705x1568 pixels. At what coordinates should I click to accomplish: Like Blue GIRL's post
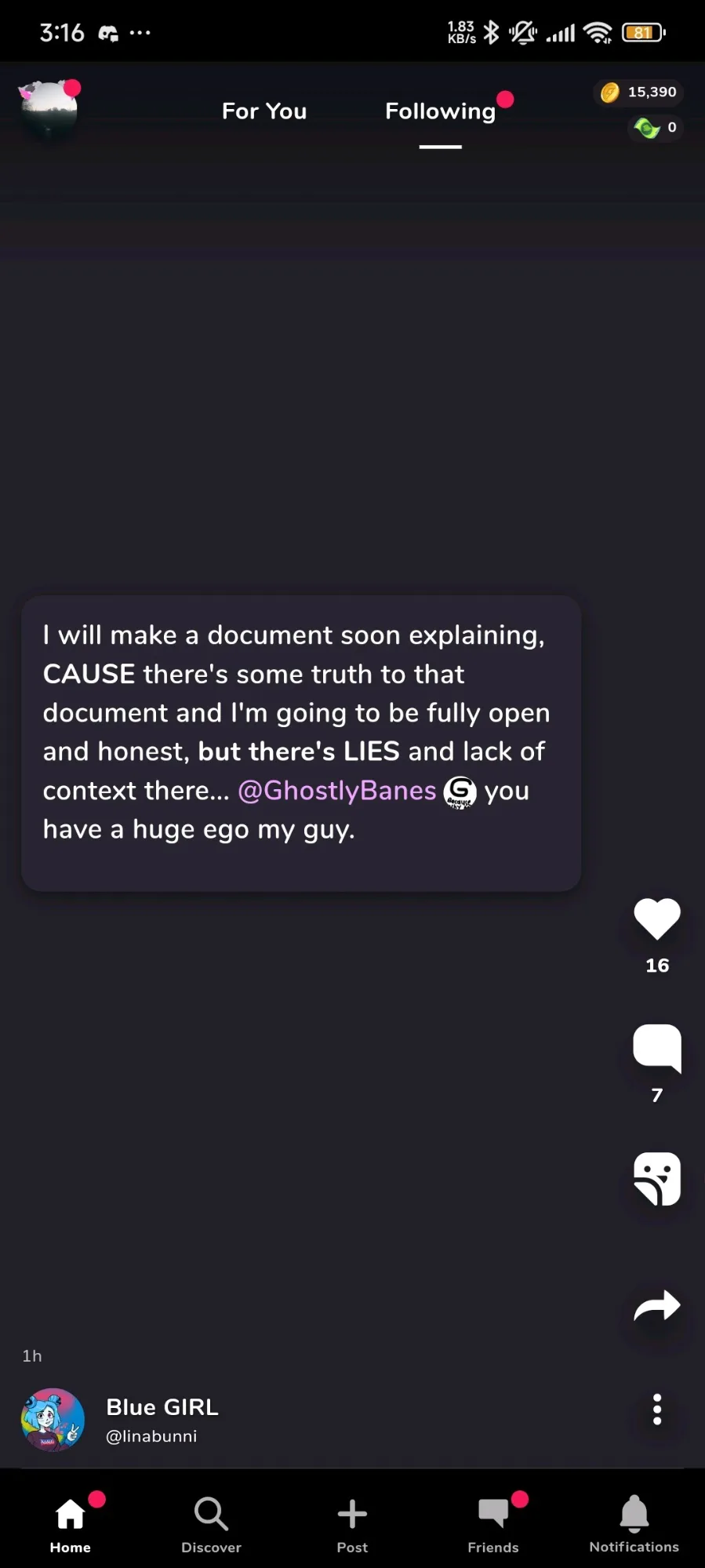(x=657, y=919)
